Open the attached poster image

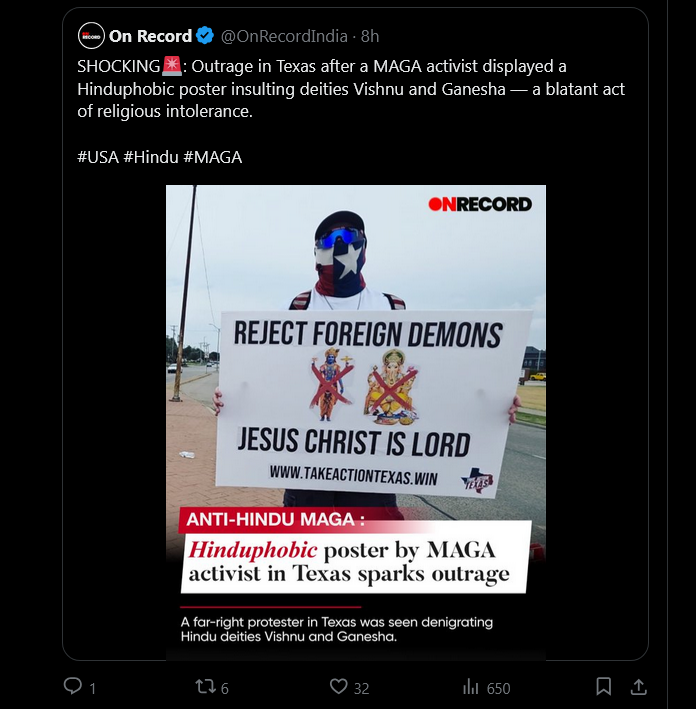coord(355,420)
